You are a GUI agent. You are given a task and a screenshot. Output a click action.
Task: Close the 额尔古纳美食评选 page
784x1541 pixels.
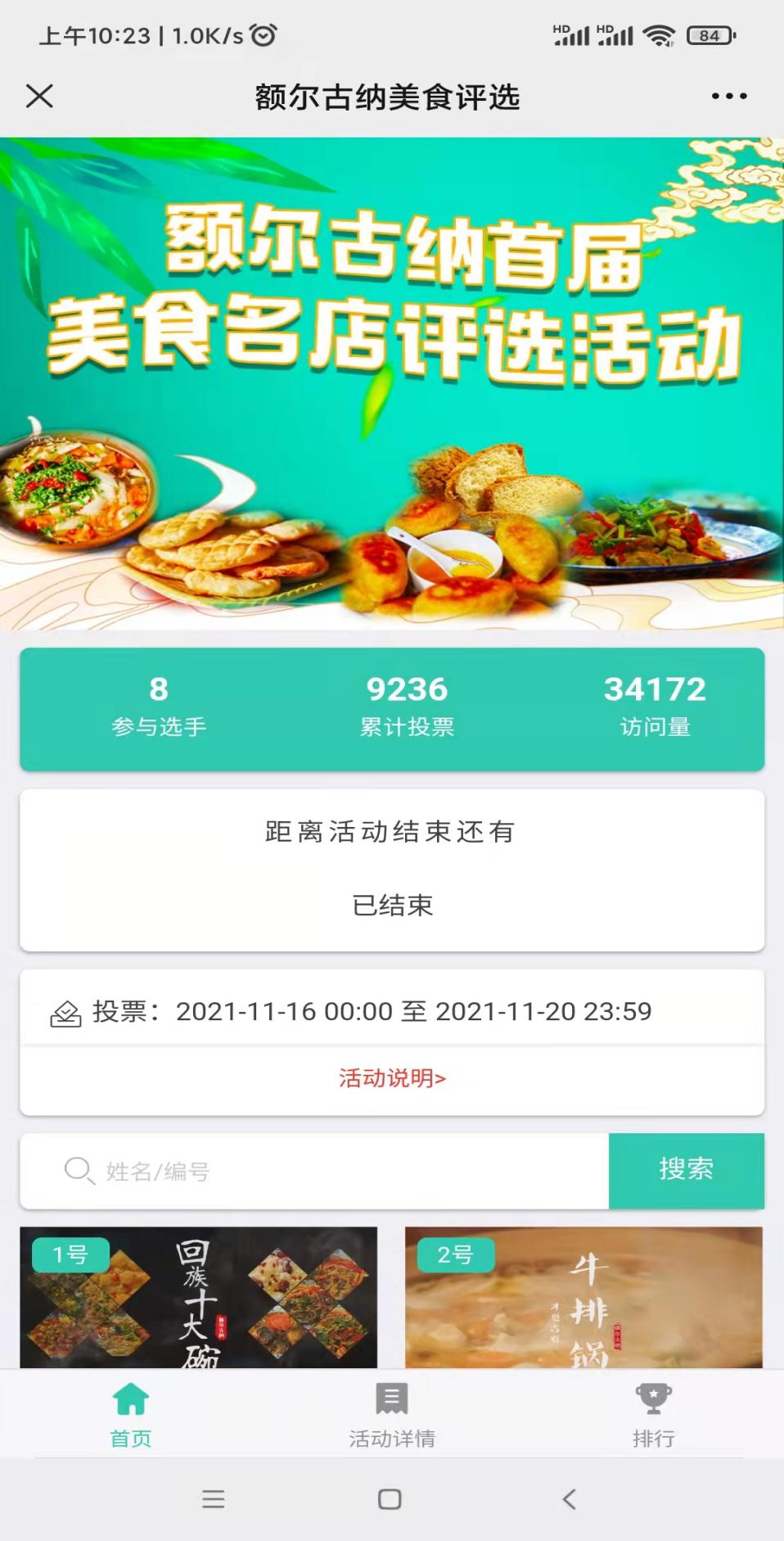click(39, 97)
